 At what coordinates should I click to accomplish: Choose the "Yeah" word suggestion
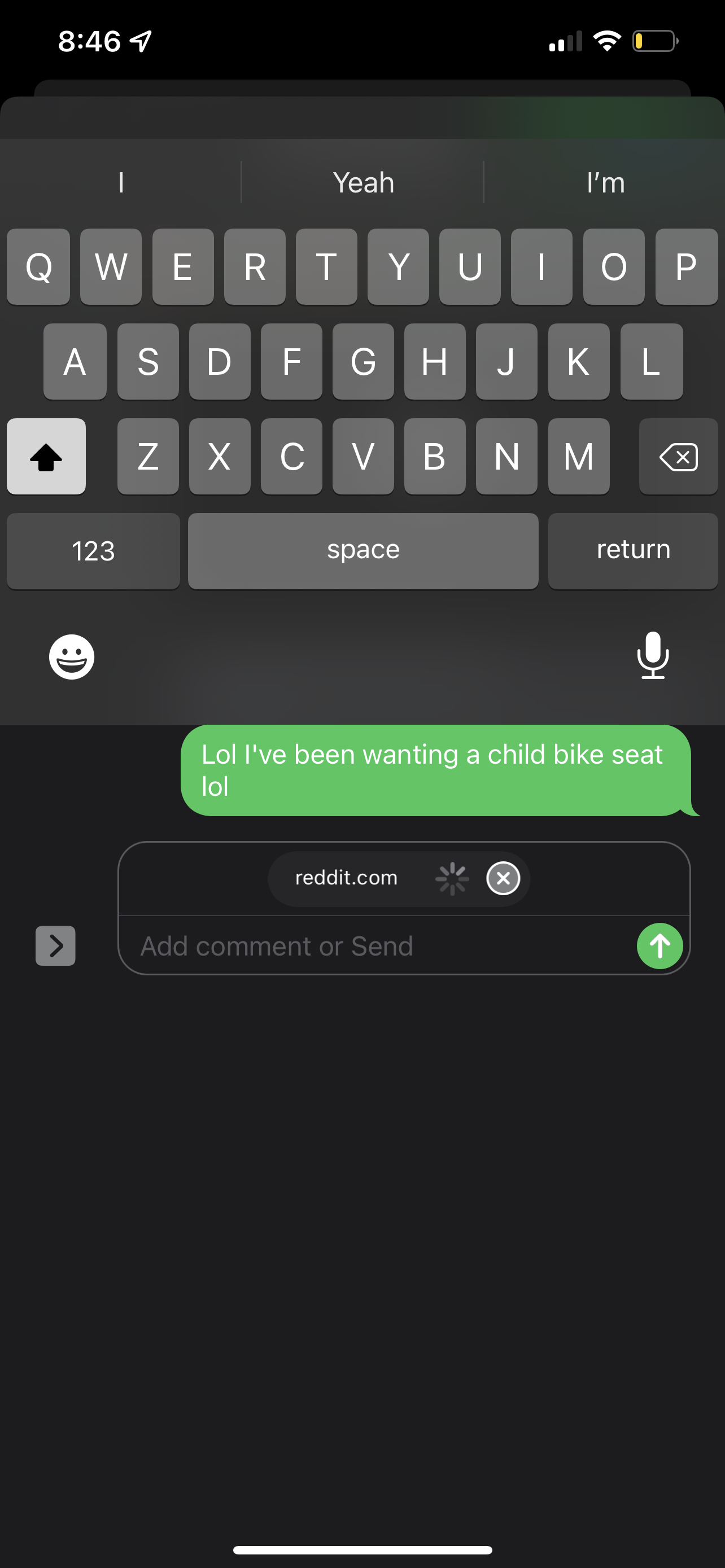pos(364,183)
